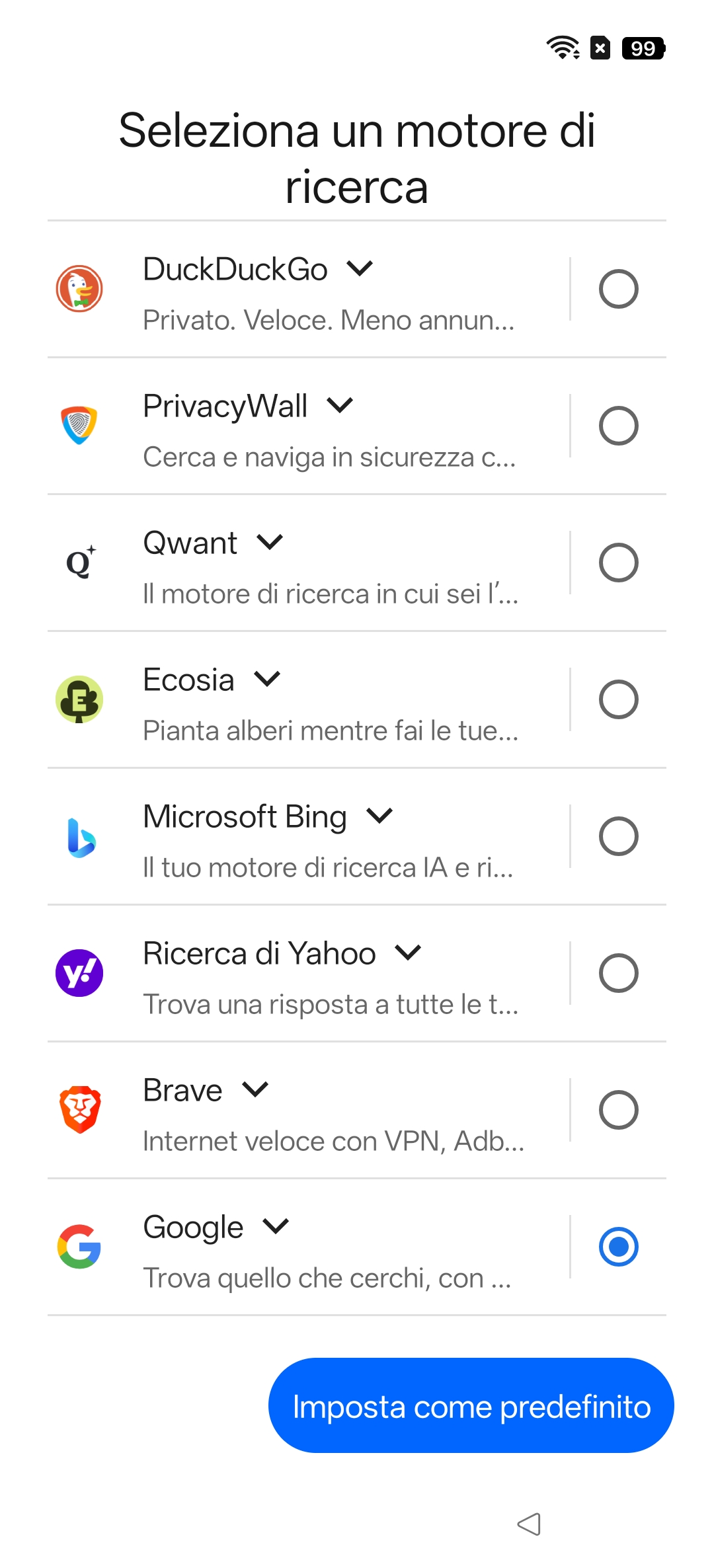Choose PrivacyWall as search engine
The image size is (714, 1568).
coord(618,426)
